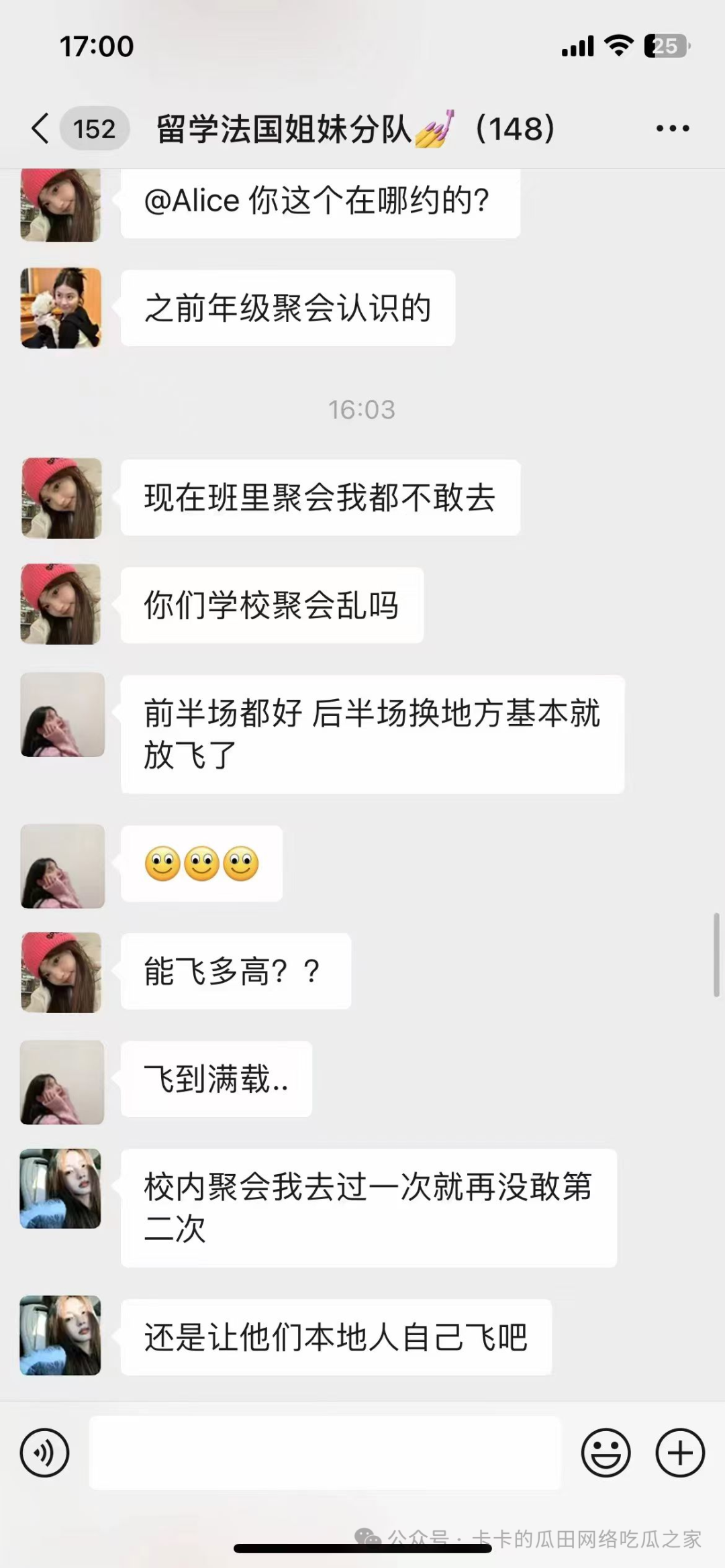Focus the message text field
Screen dimensions: 725x1568
pos(325,1453)
